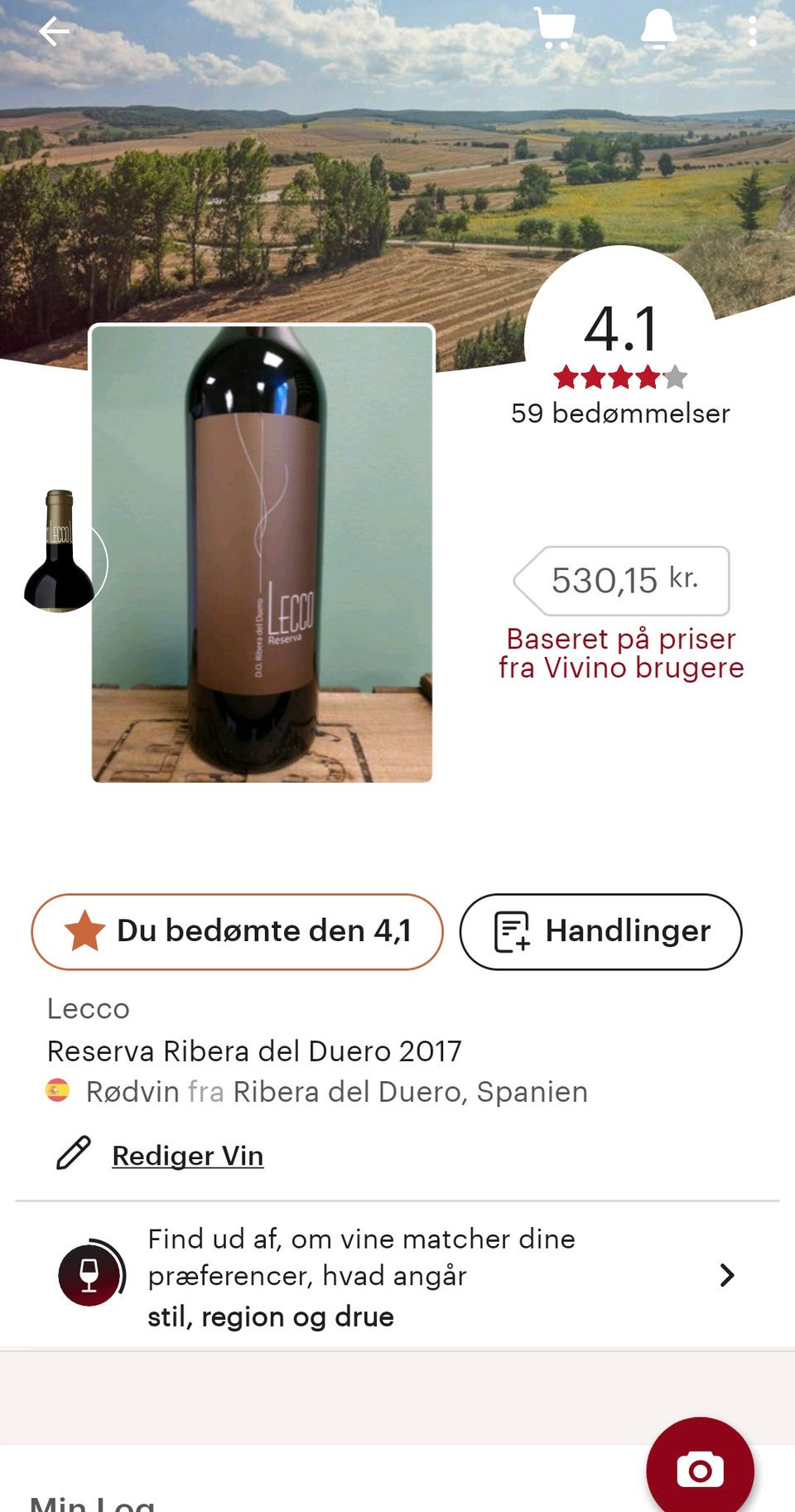Image resolution: width=795 pixels, height=1512 pixels.
Task: Tap '59 bedømmelser' to see all ratings
Action: [x=620, y=413]
